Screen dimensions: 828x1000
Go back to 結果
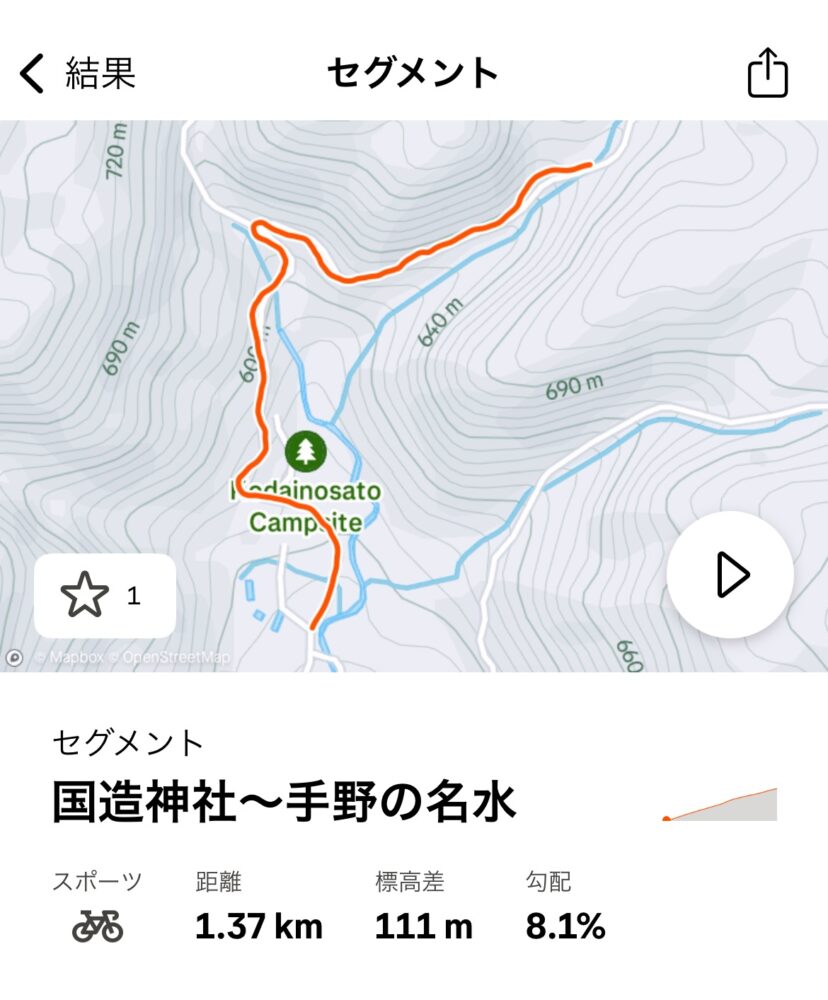tap(76, 74)
